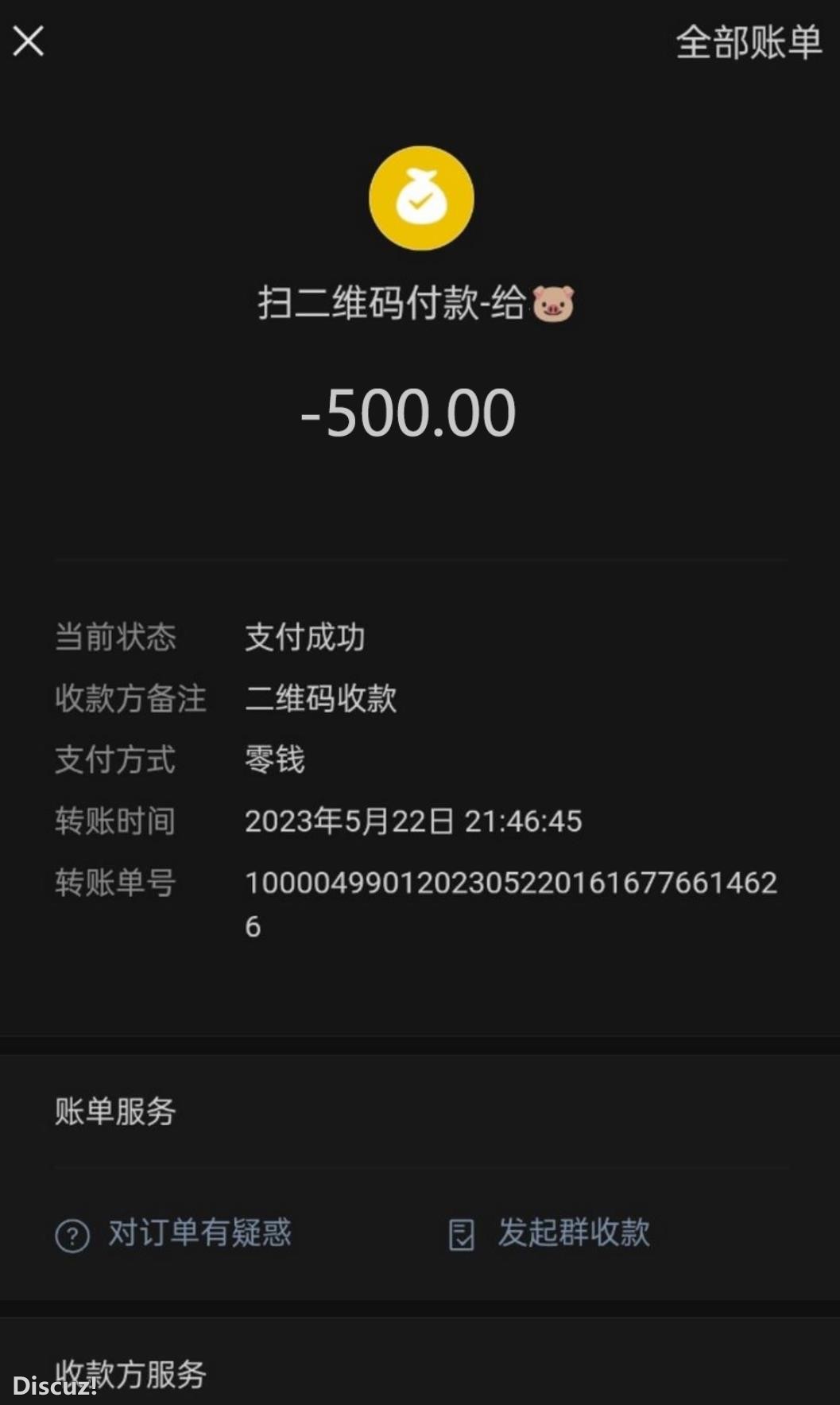Screen dimensions: 840x1405
Task: Click the question mark icon beside 对订单有疑惑
Action: point(71,1235)
